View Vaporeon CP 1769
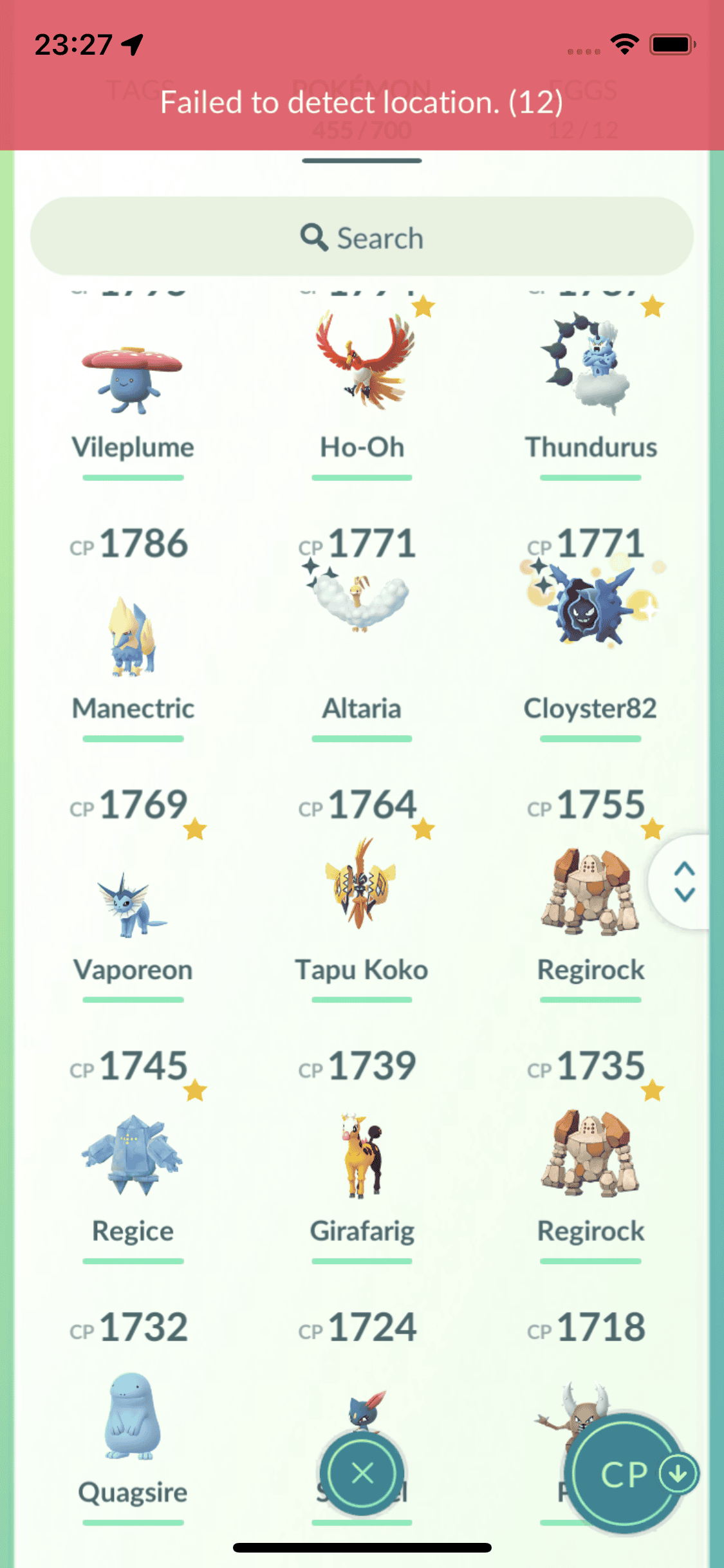This screenshot has height=1568, width=724. [133, 902]
